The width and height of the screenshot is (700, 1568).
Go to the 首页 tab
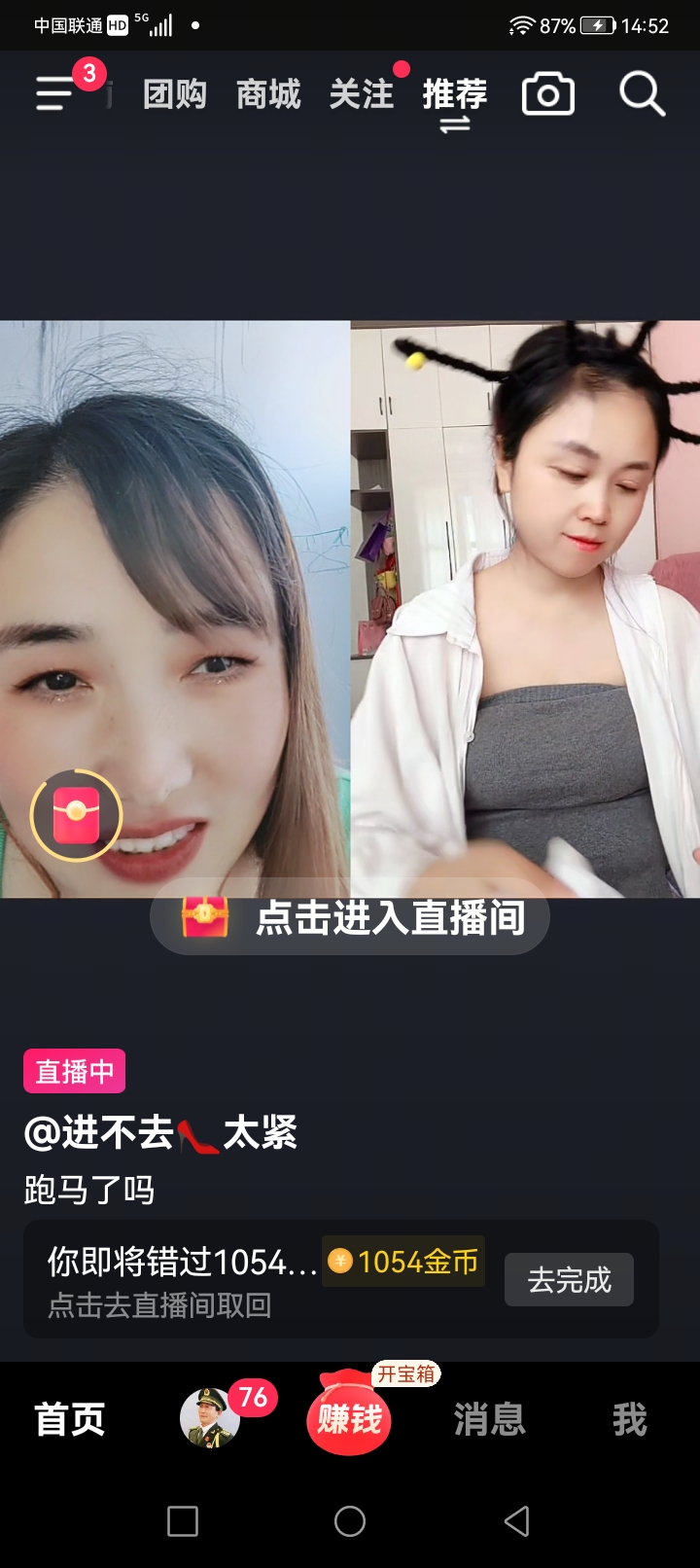click(x=70, y=1420)
